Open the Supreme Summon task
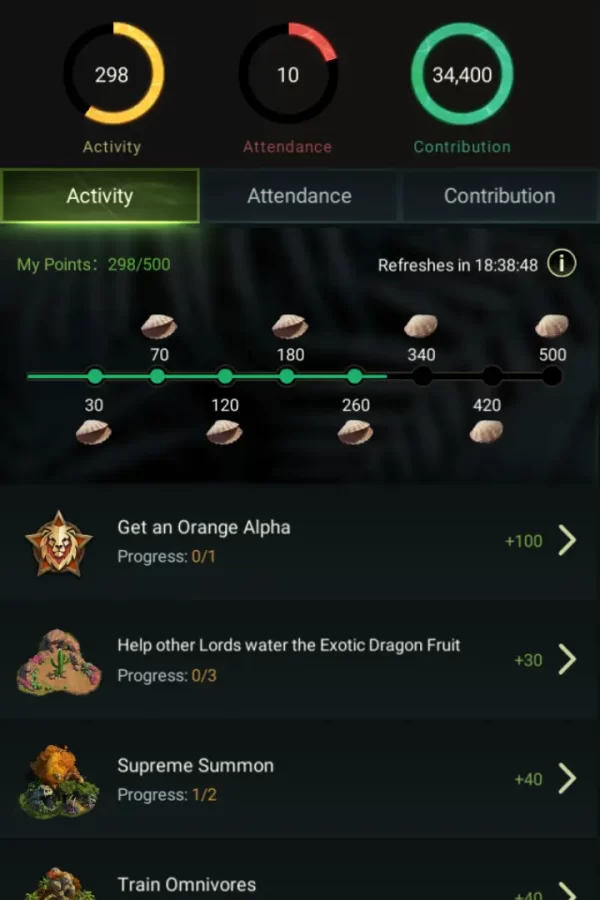The image size is (600, 900). (x=566, y=779)
